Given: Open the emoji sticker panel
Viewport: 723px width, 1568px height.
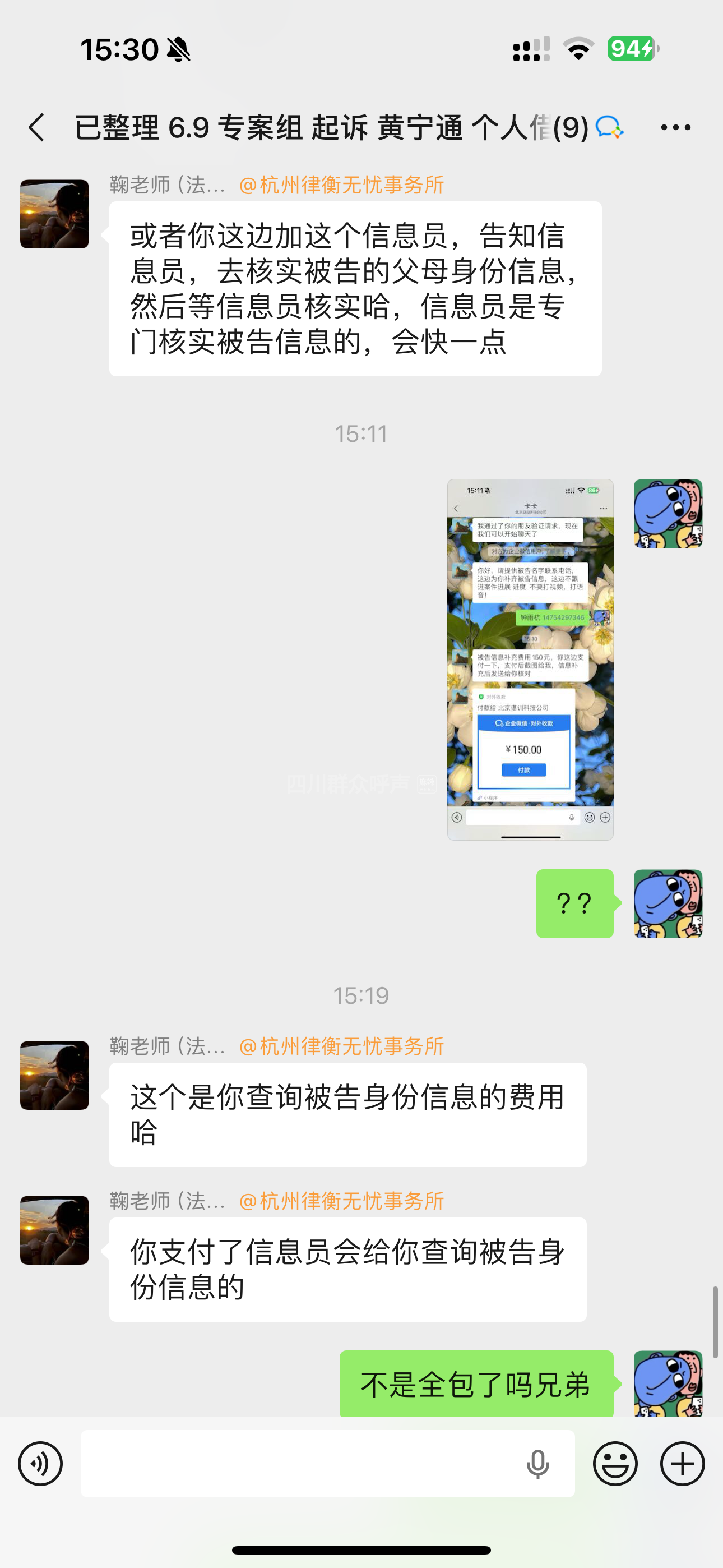Looking at the screenshot, I should tap(615, 1464).
